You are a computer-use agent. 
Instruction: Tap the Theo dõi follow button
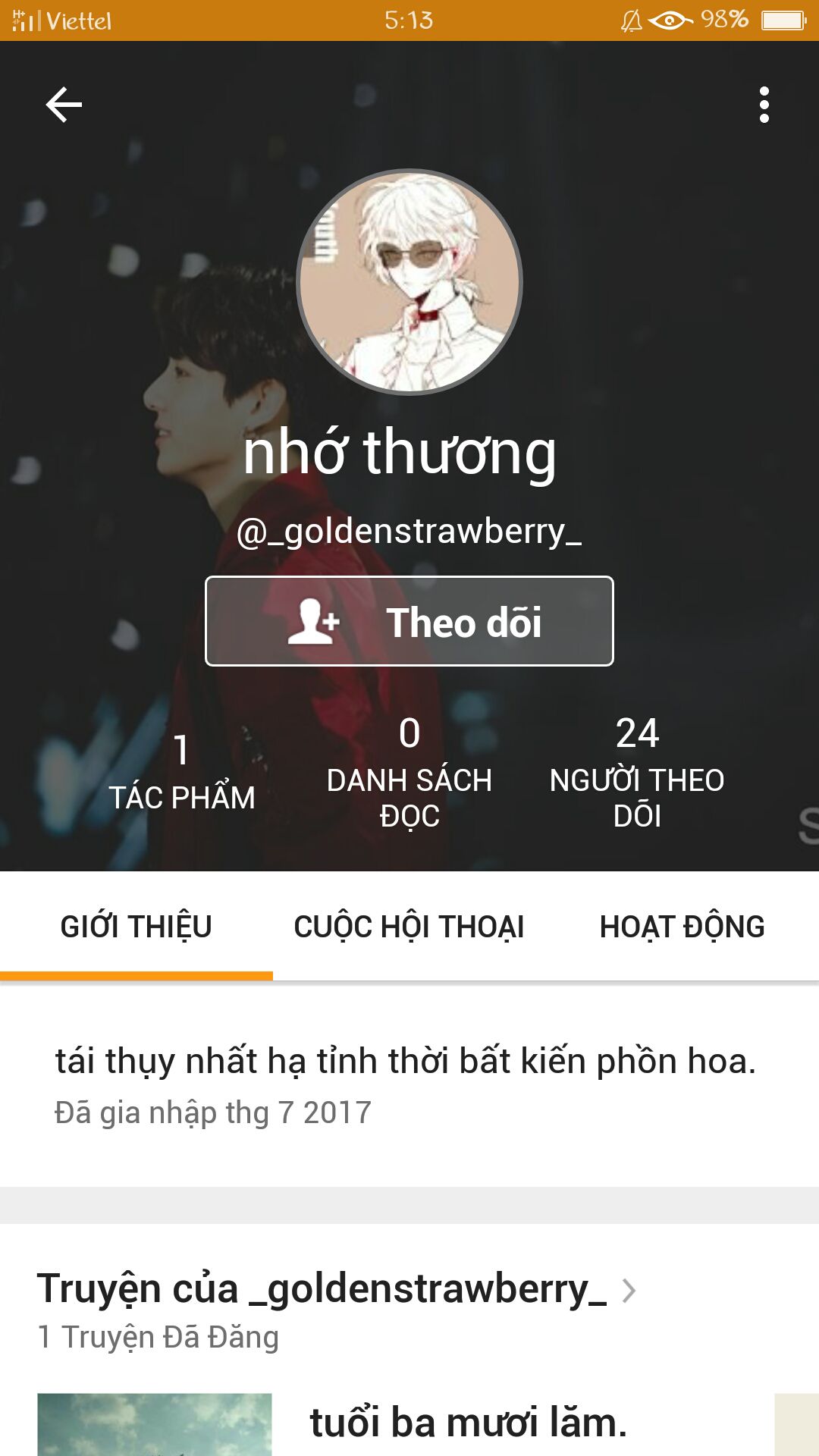tap(409, 621)
